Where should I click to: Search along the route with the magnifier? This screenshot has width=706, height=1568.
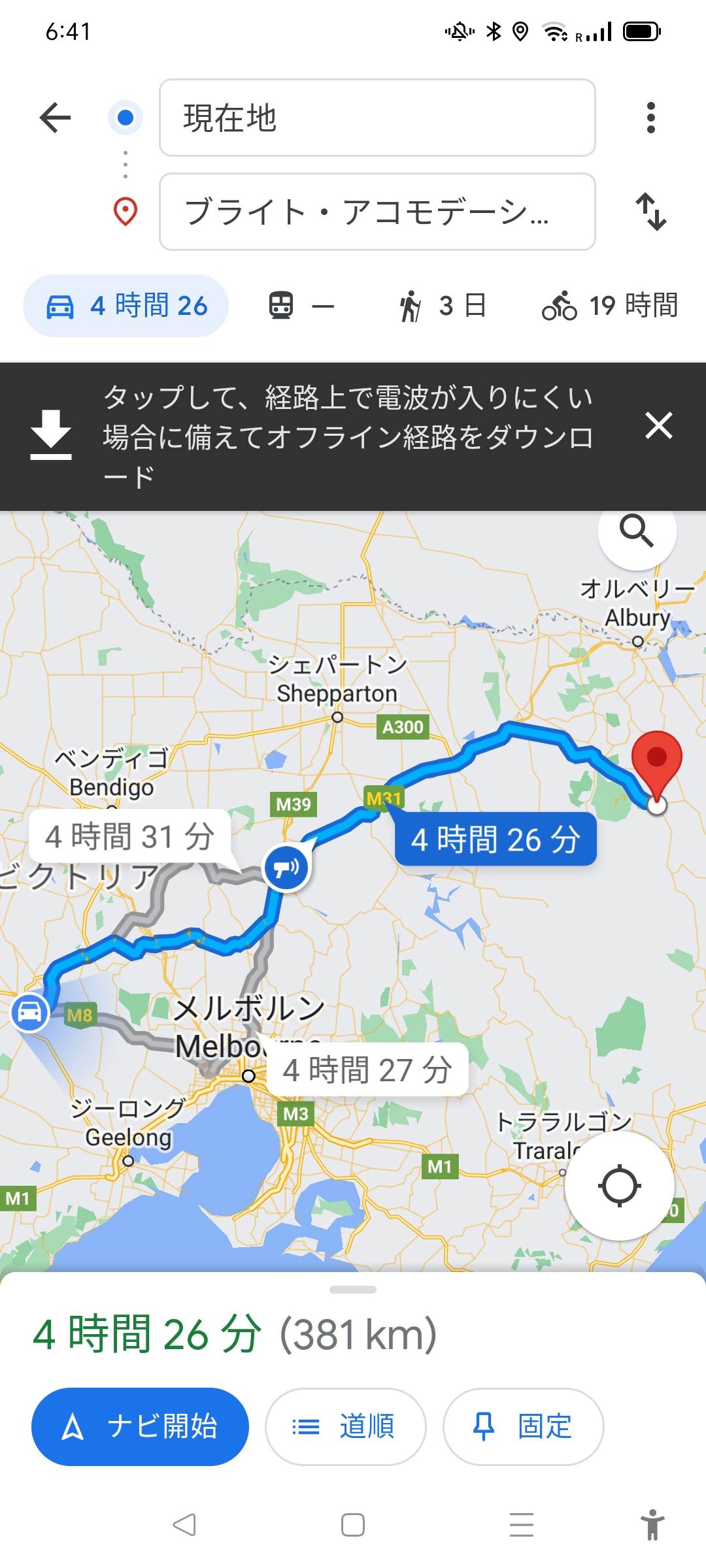637,531
